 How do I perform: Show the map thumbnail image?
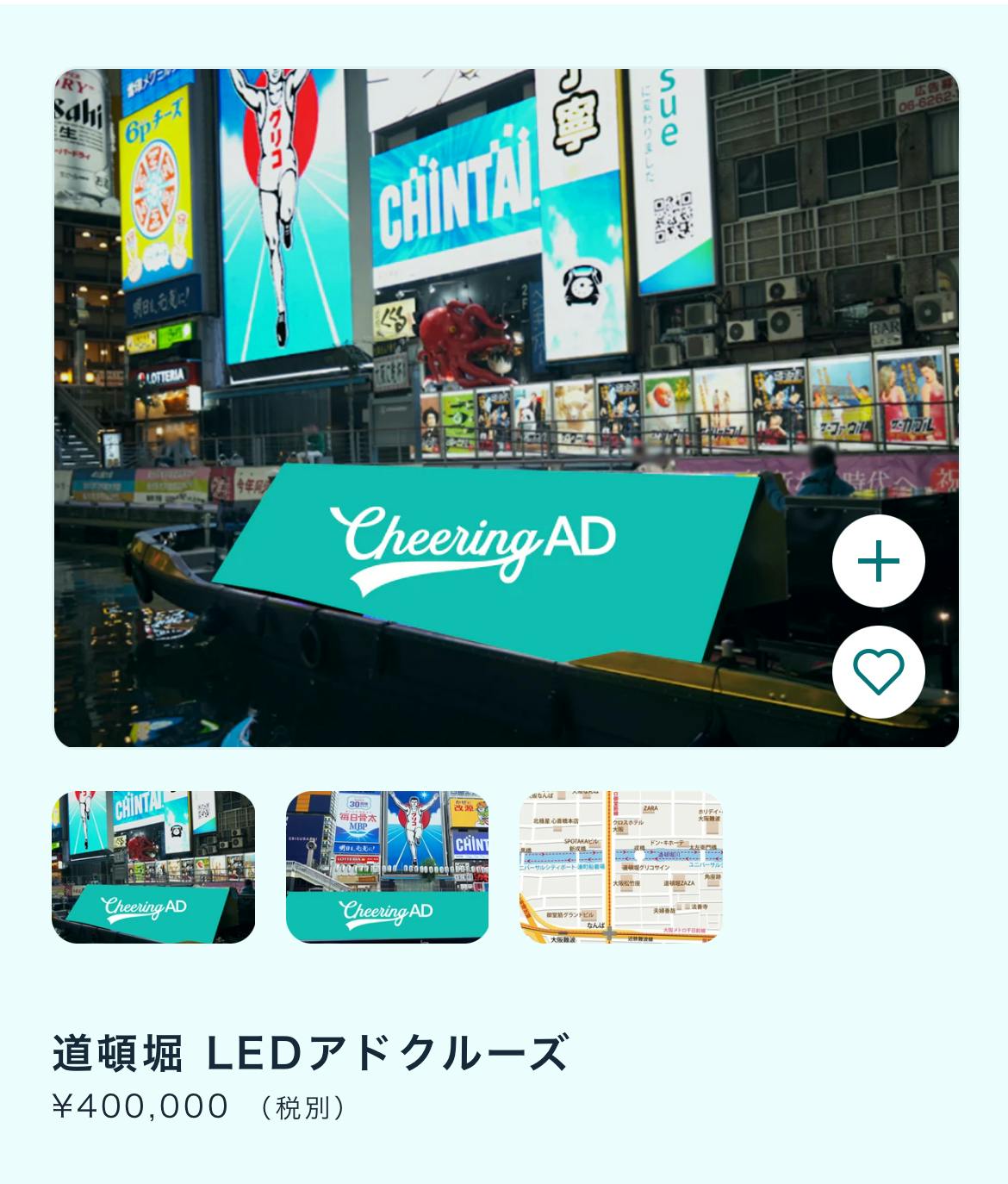[x=620, y=867]
